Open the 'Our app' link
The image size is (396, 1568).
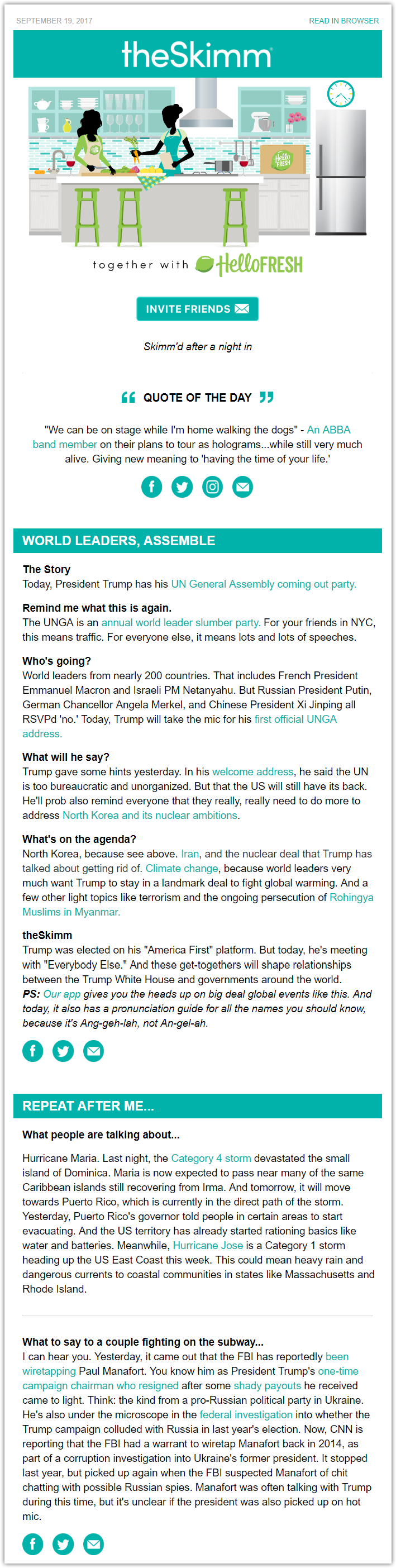tap(62, 994)
